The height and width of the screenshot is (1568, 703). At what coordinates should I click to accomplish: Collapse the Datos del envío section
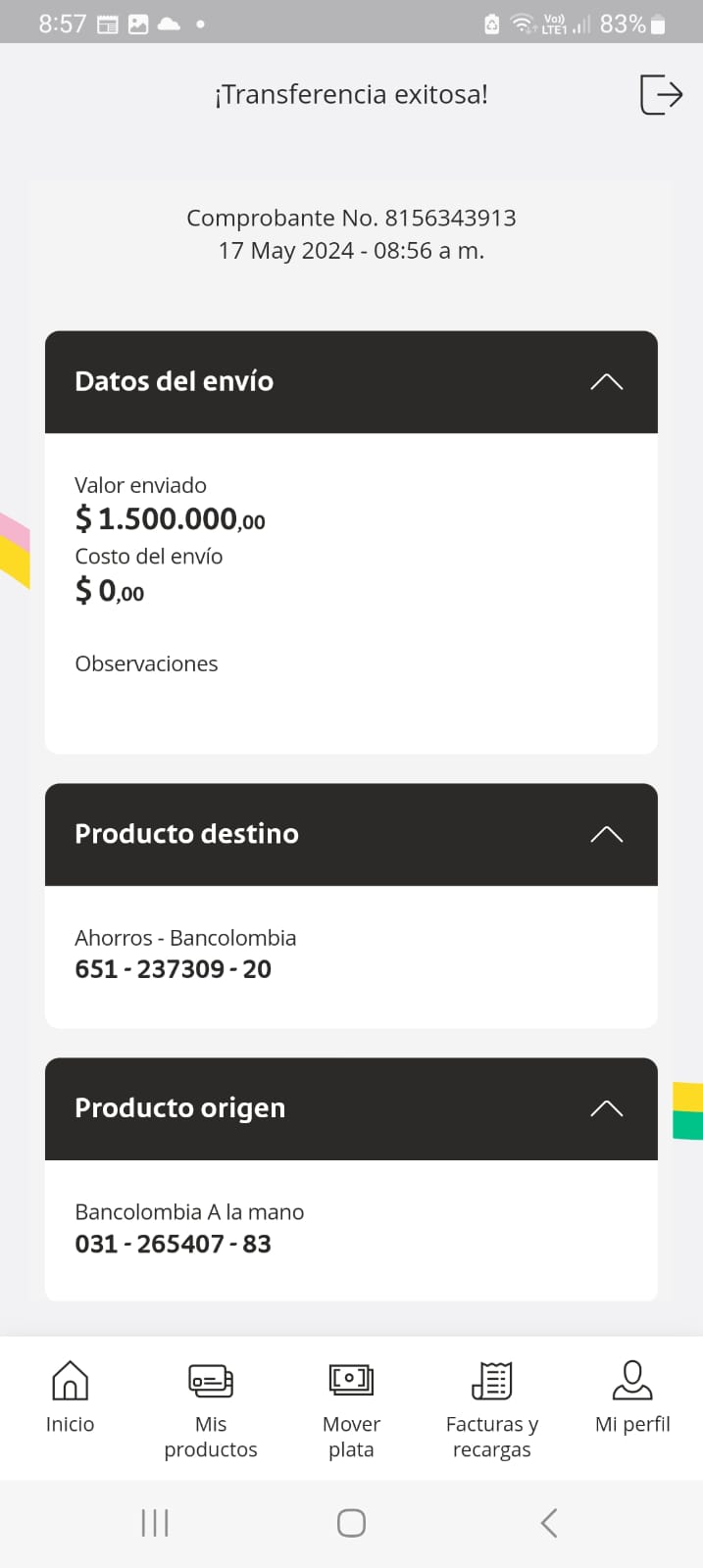606,382
